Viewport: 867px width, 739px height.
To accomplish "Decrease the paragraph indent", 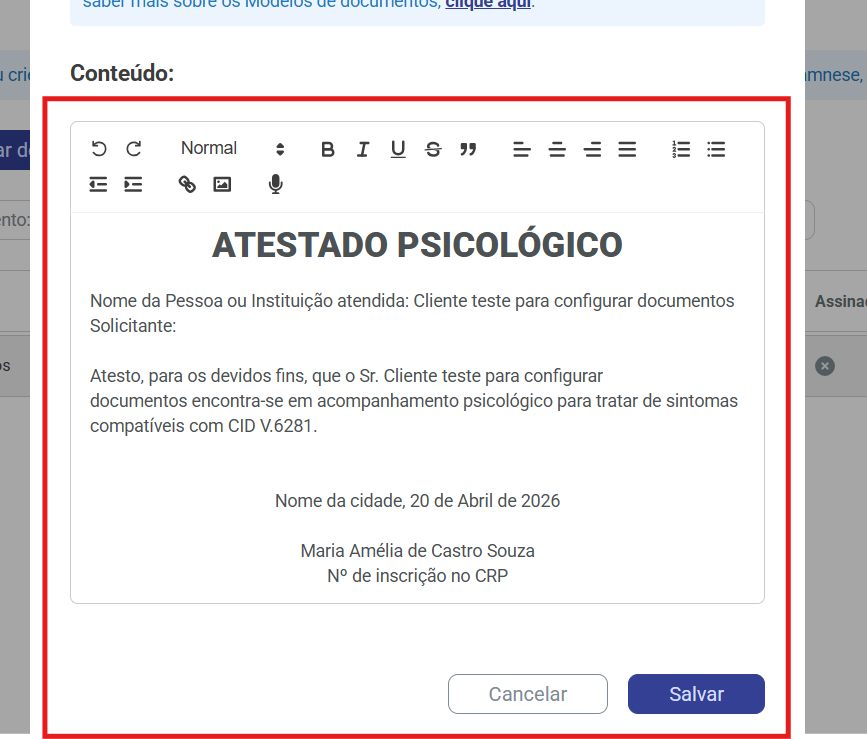I will tap(98, 184).
